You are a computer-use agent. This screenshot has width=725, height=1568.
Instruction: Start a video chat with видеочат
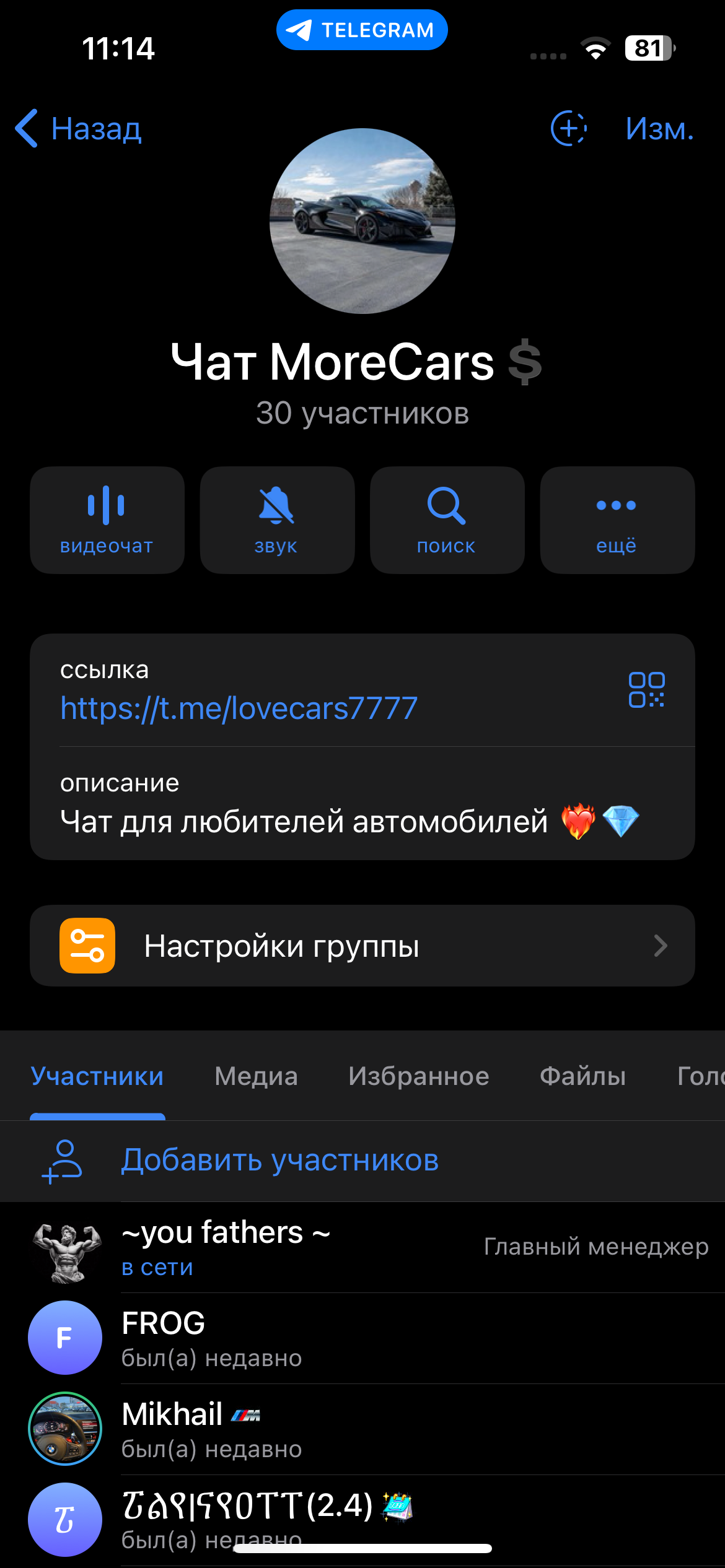(x=107, y=520)
